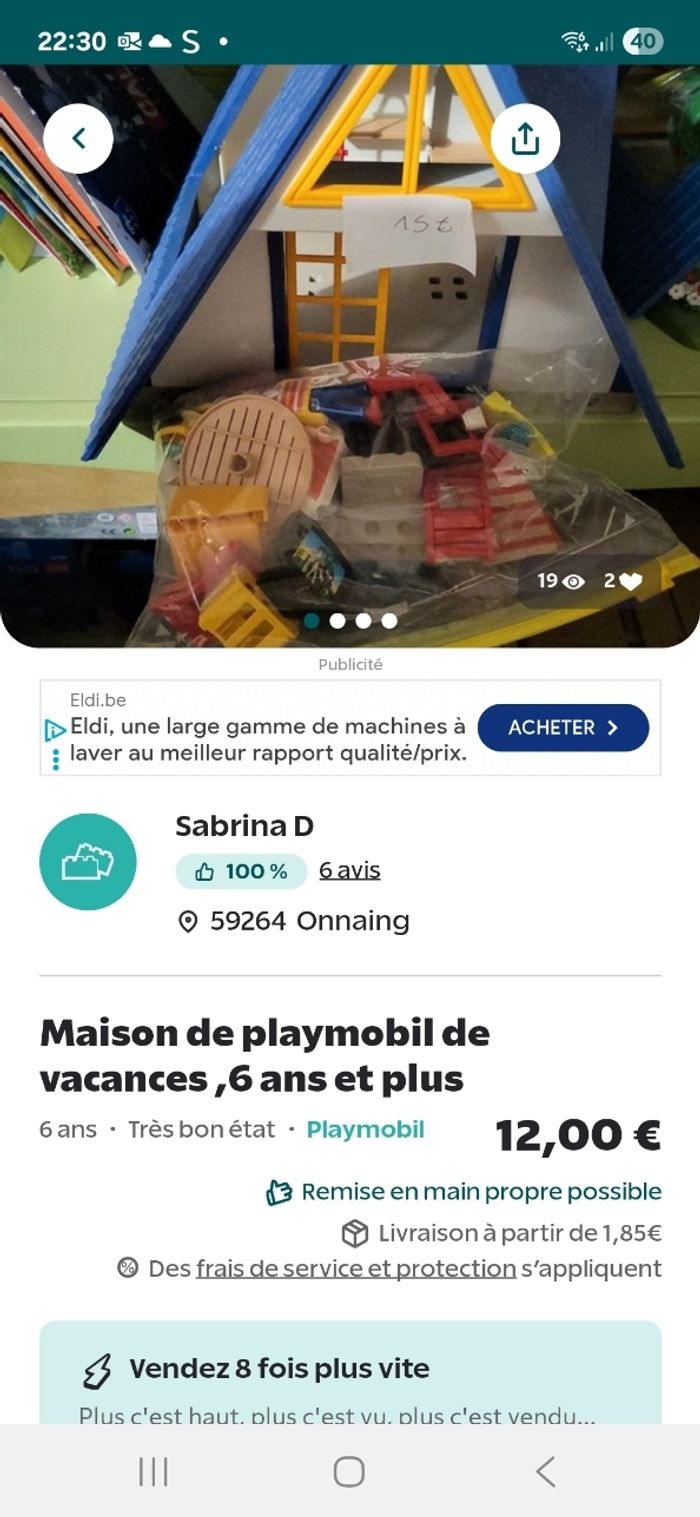Share this Playmobil listing
The height and width of the screenshot is (1517, 700).
[x=525, y=139]
